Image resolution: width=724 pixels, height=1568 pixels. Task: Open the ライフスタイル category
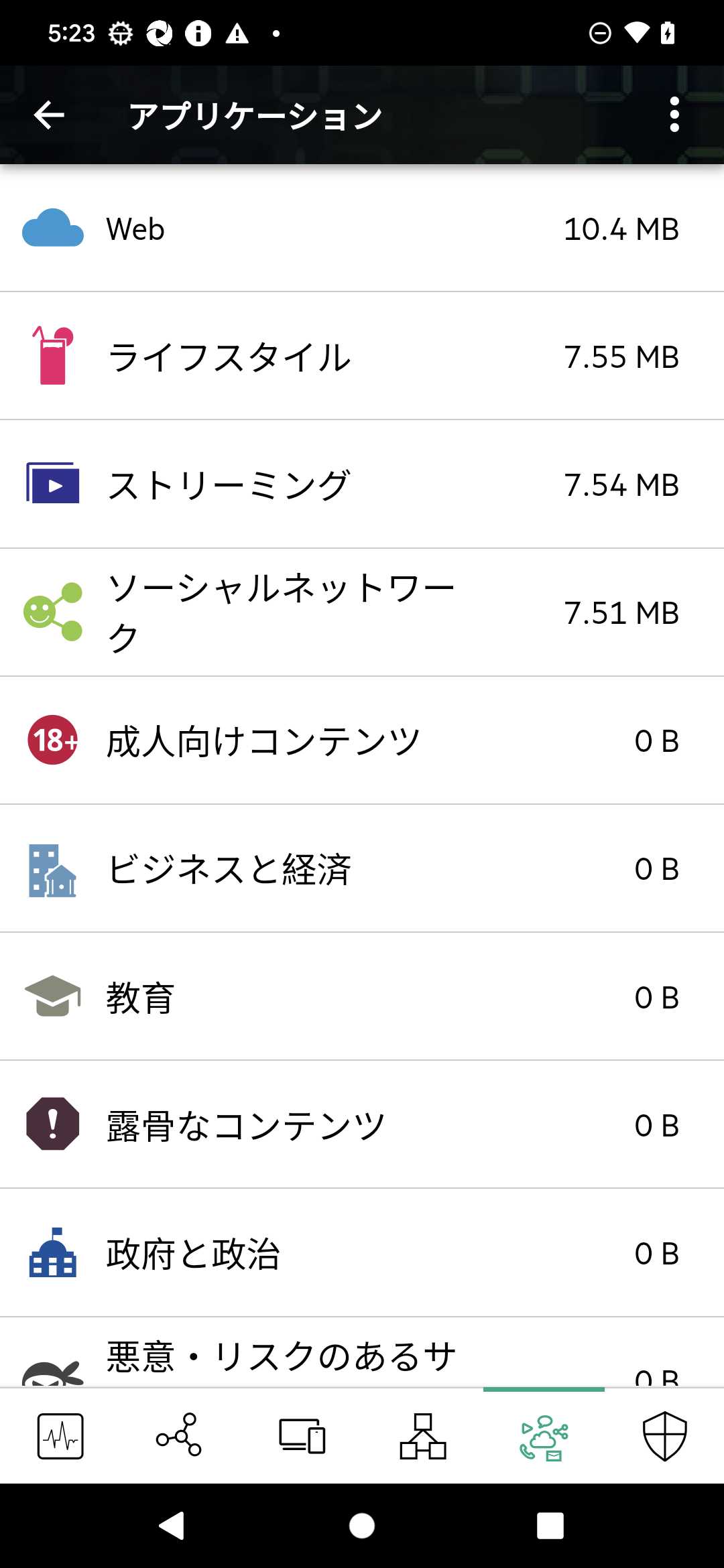(362, 356)
